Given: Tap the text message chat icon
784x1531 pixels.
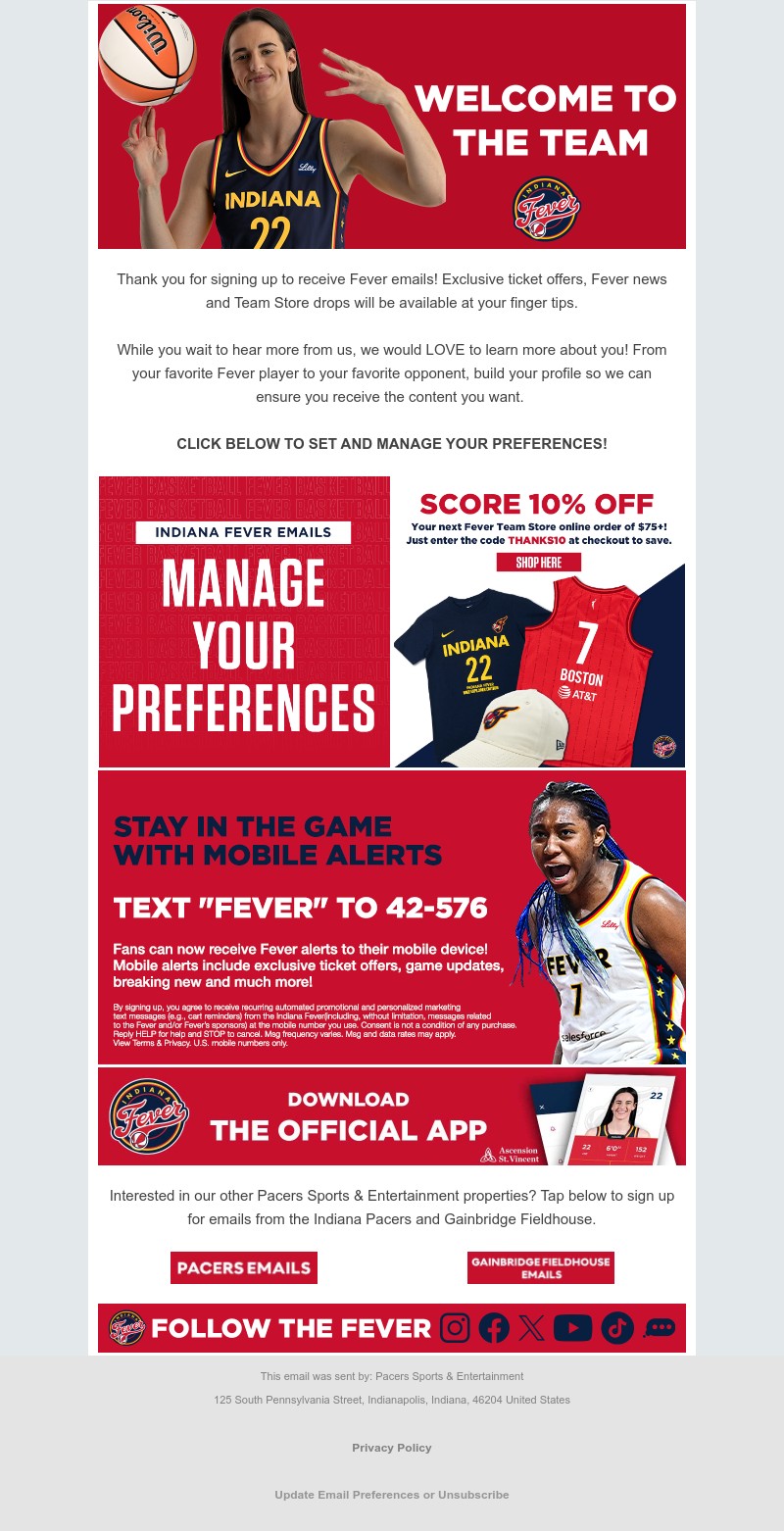Looking at the screenshot, I should pyautogui.click(x=660, y=1328).
